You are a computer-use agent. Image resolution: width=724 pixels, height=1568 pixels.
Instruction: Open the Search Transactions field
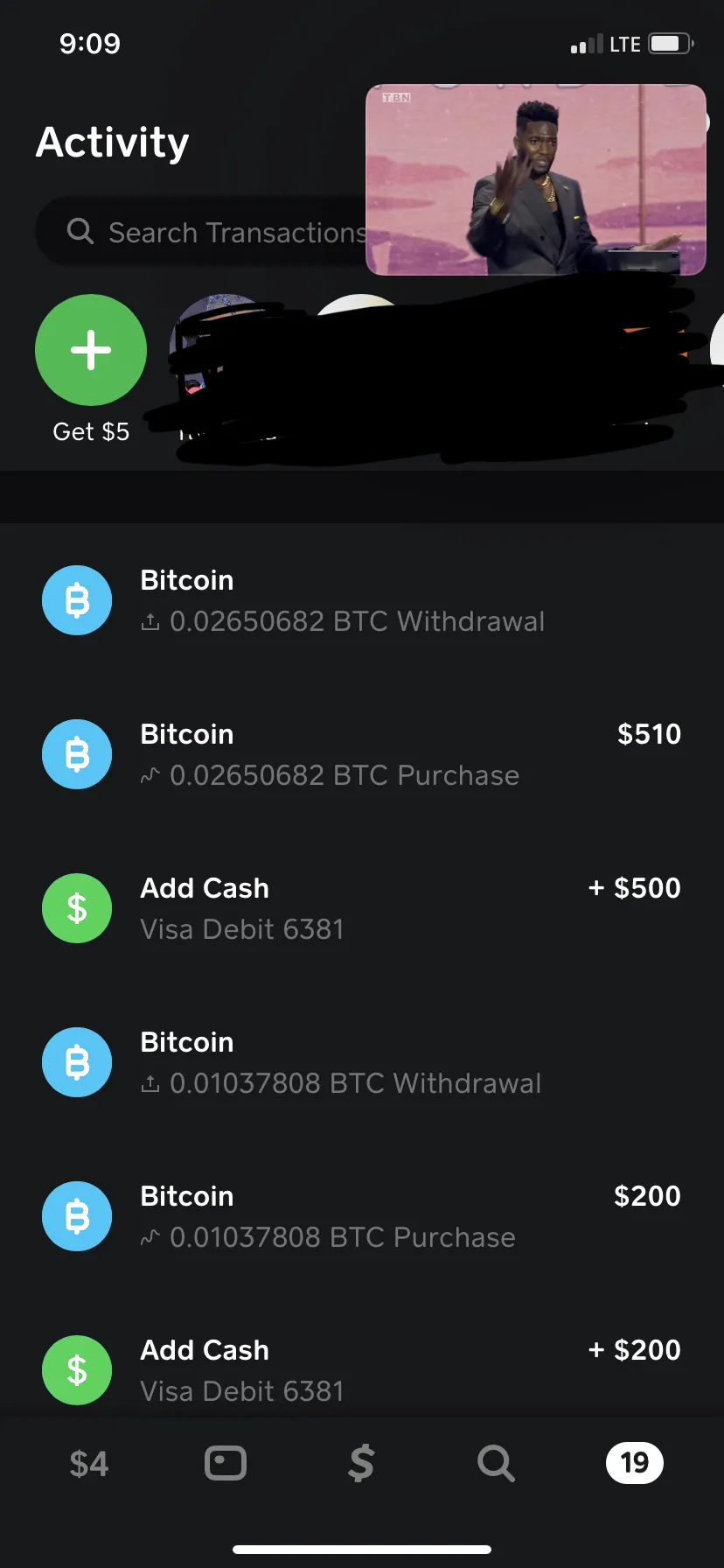click(x=201, y=232)
